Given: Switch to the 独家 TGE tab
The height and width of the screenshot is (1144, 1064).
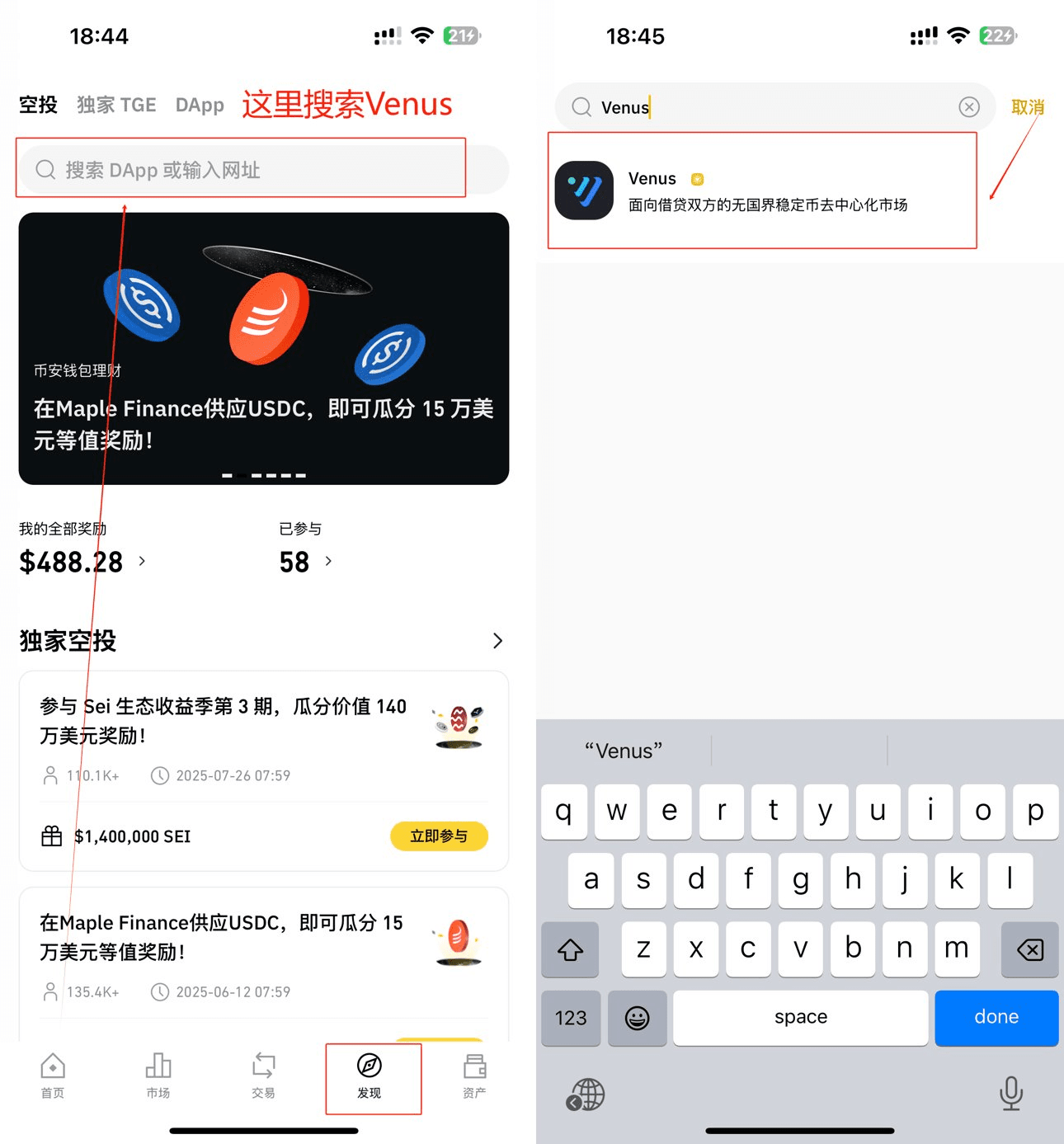Looking at the screenshot, I should [116, 105].
